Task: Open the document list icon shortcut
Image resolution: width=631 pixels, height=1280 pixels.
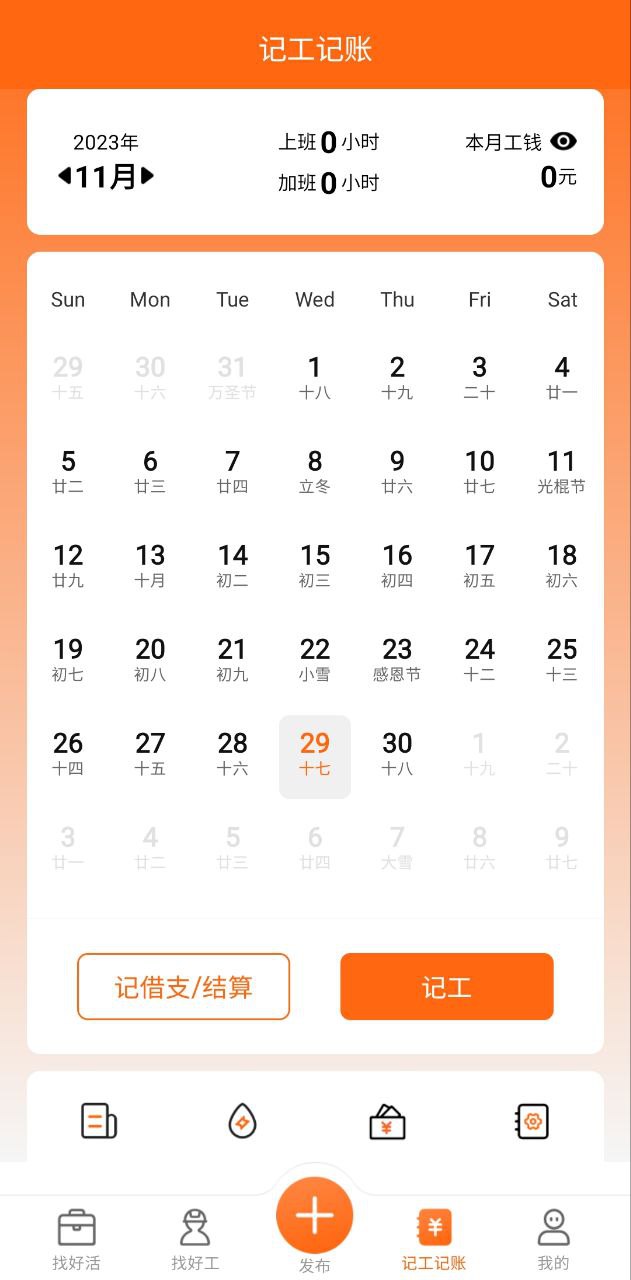Action: [99, 1121]
